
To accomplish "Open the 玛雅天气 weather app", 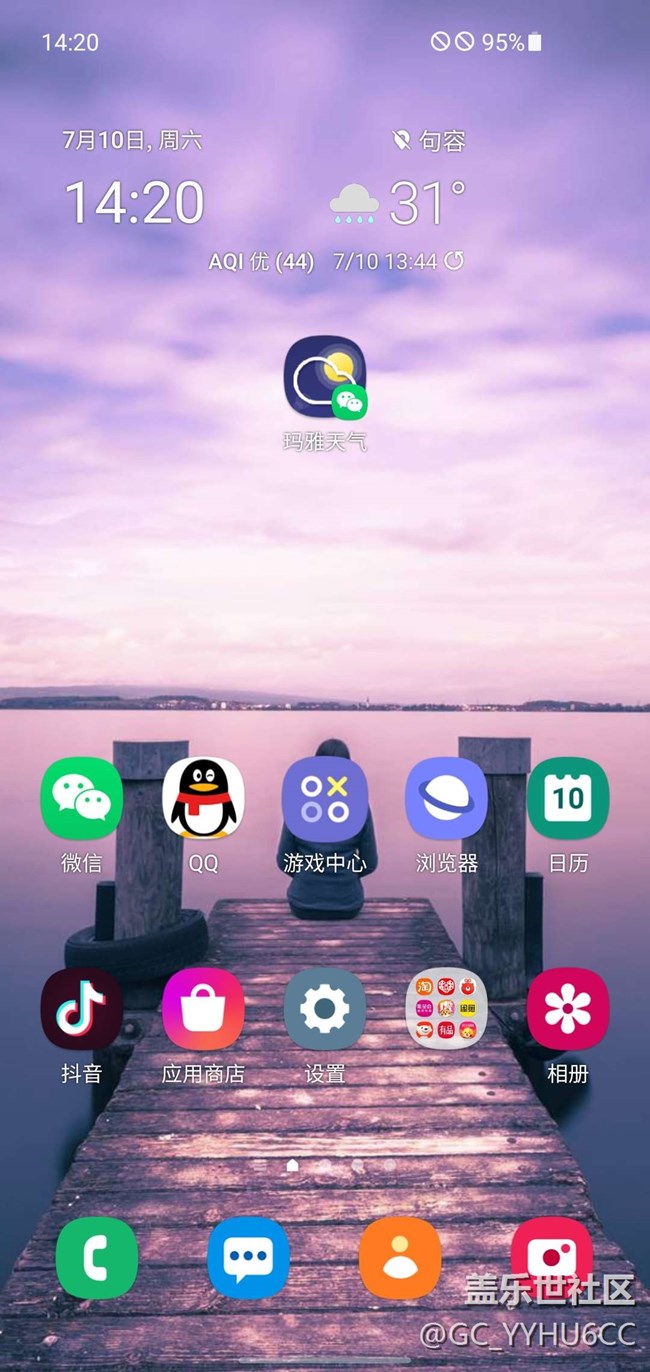I will point(324,376).
